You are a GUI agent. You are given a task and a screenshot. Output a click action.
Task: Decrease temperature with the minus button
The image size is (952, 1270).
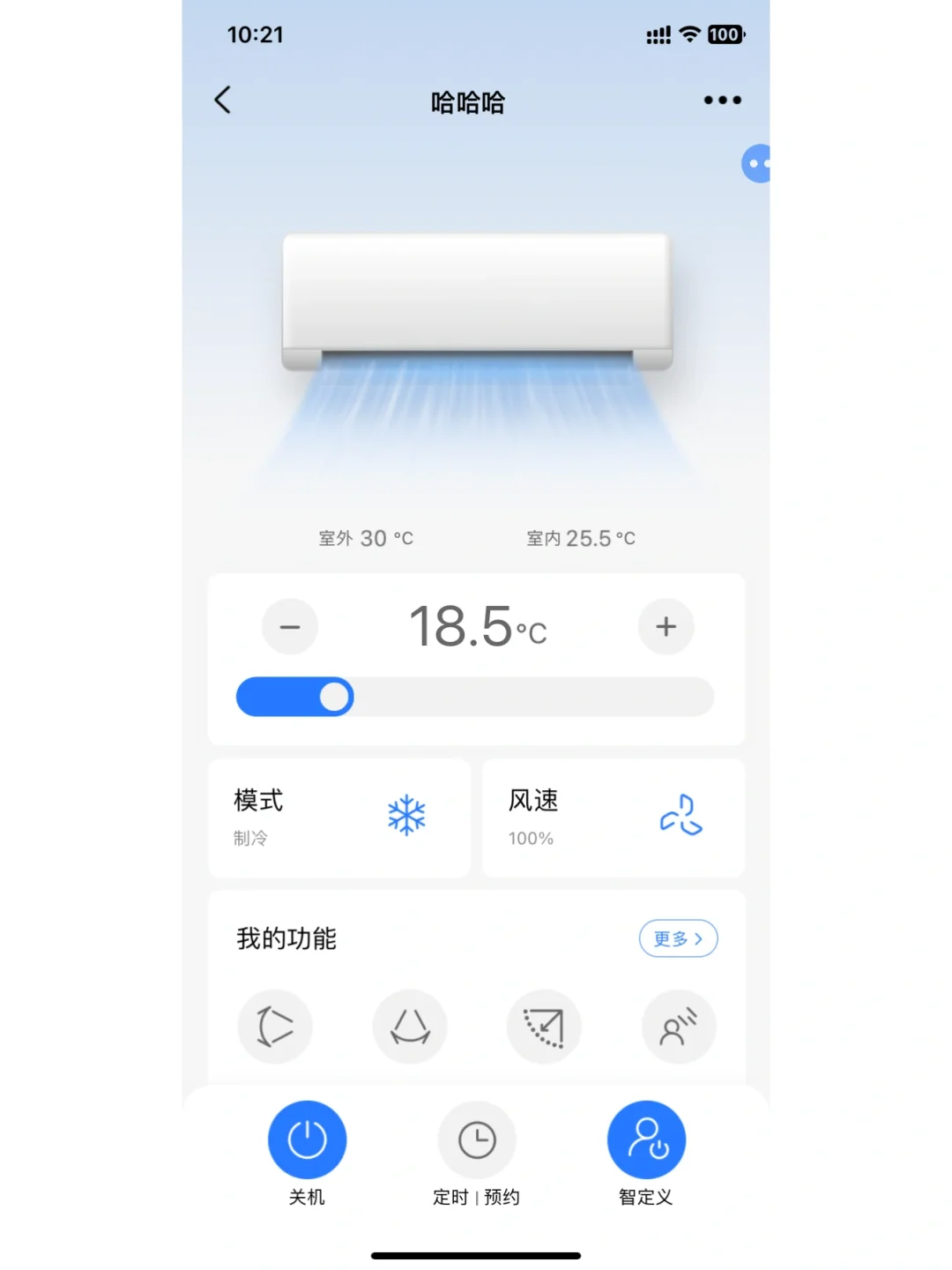tap(290, 627)
